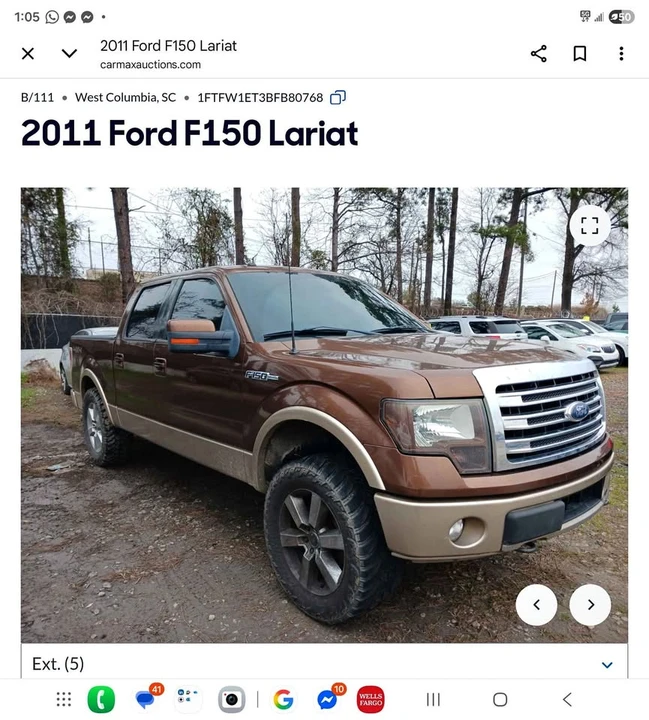
Task: Open the Messages app with 41 unread
Action: pyautogui.click(x=148, y=698)
